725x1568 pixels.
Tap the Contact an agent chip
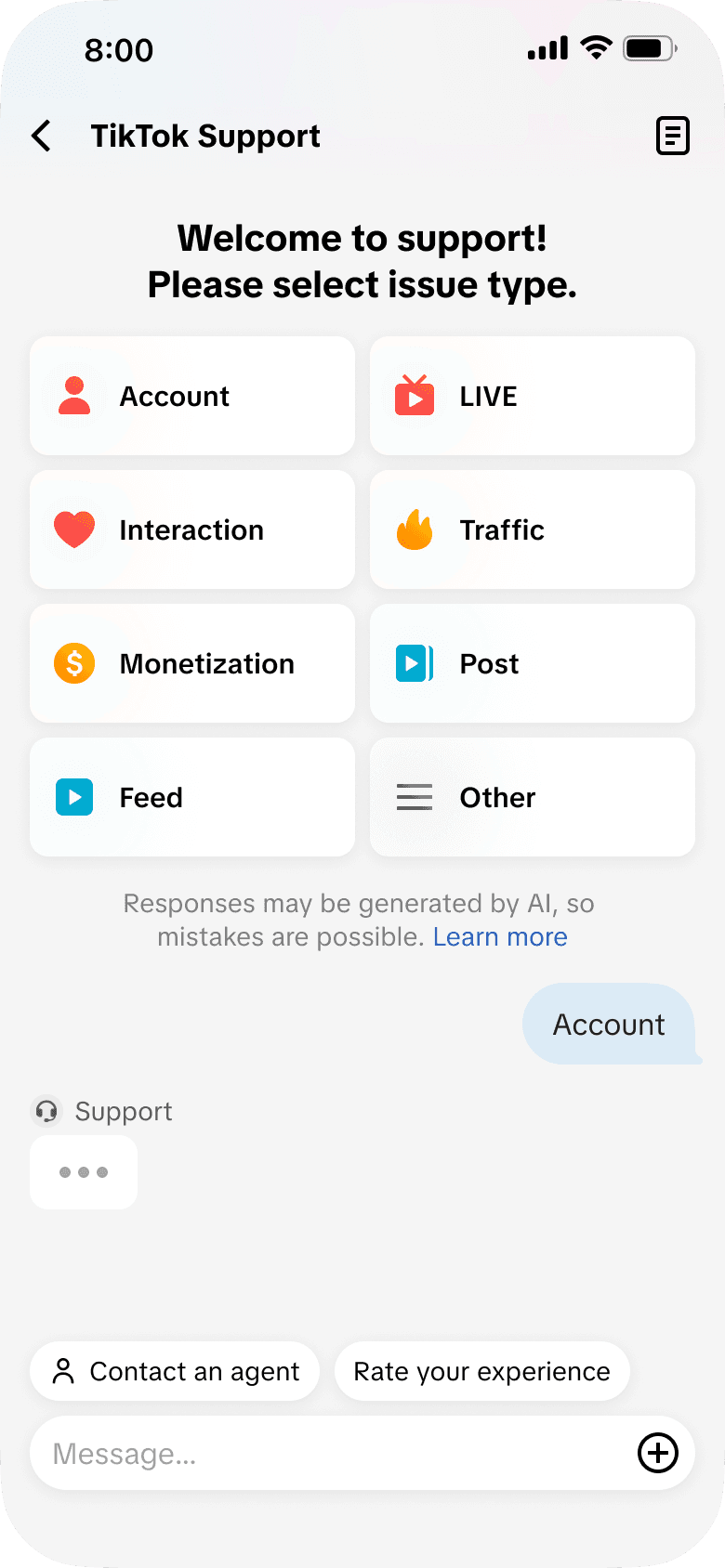[175, 1371]
